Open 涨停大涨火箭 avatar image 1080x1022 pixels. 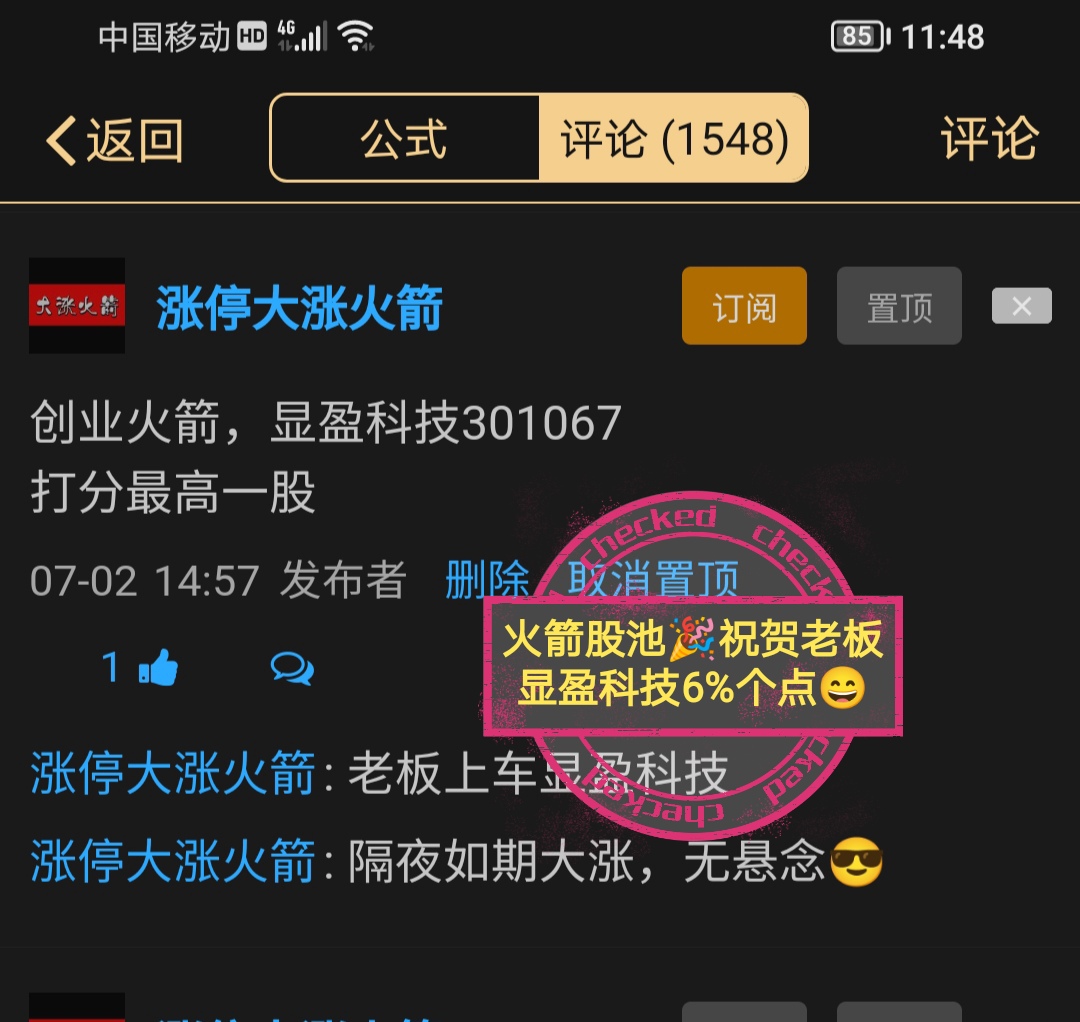coord(77,306)
